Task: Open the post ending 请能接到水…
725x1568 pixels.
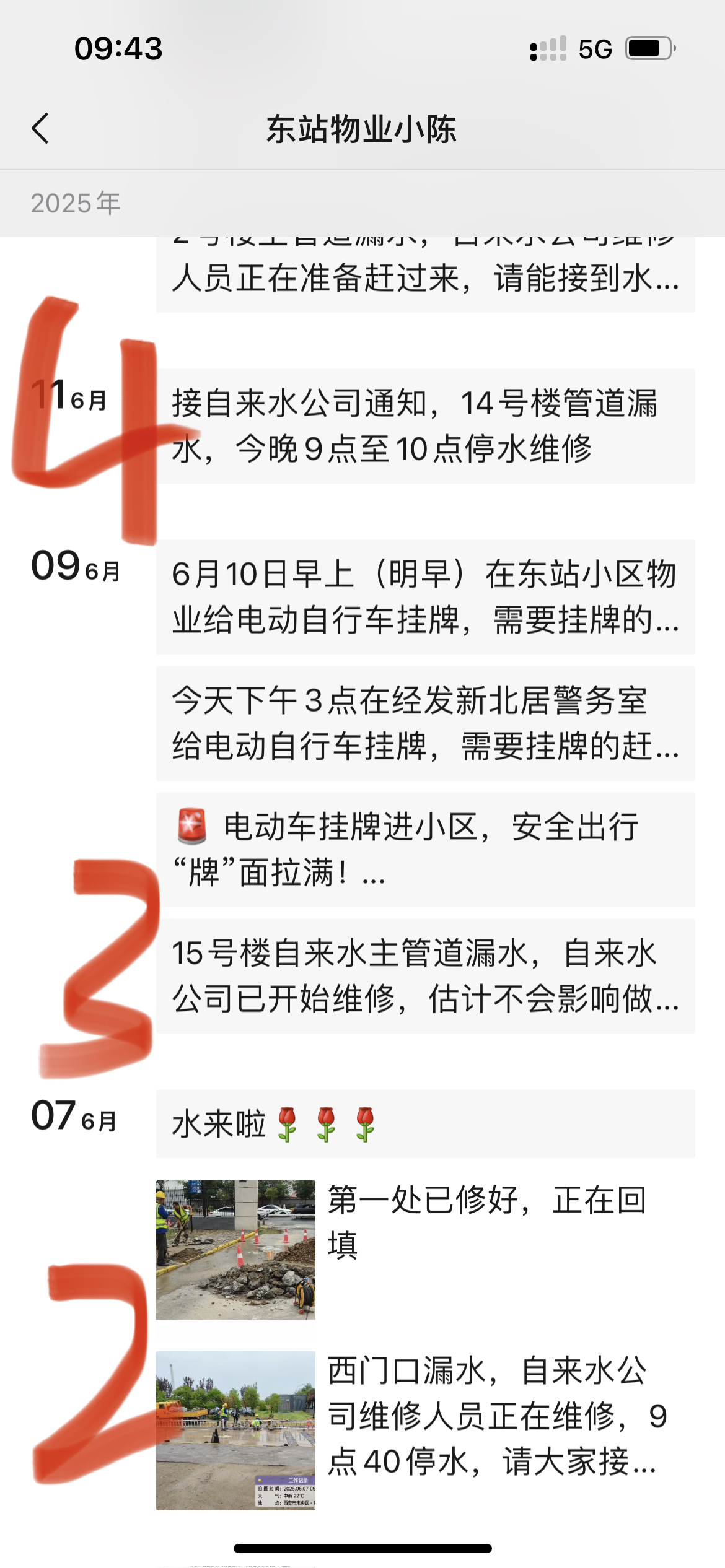Action: coord(425,276)
